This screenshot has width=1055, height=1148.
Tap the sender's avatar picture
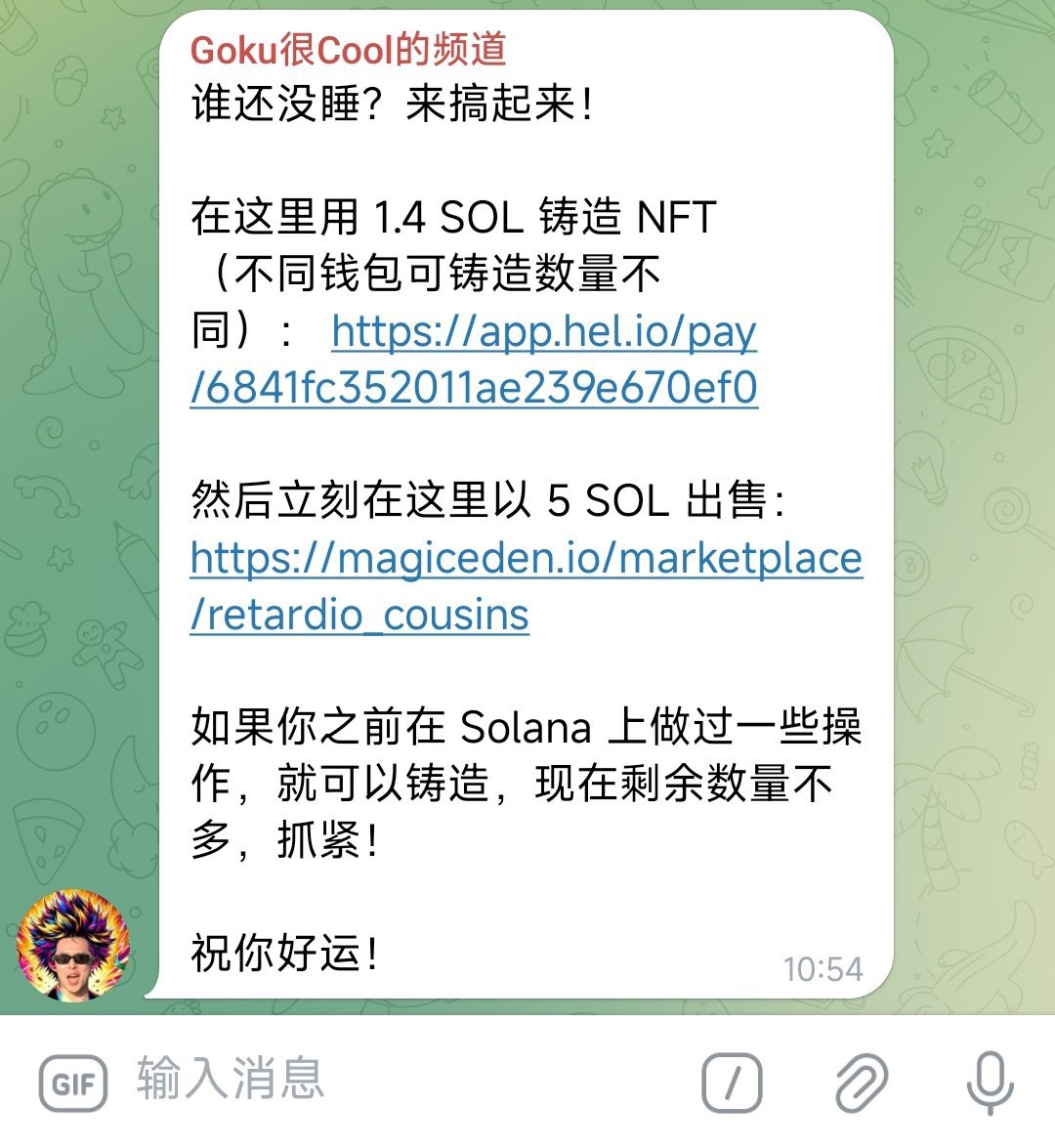pyautogui.click(x=74, y=945)
